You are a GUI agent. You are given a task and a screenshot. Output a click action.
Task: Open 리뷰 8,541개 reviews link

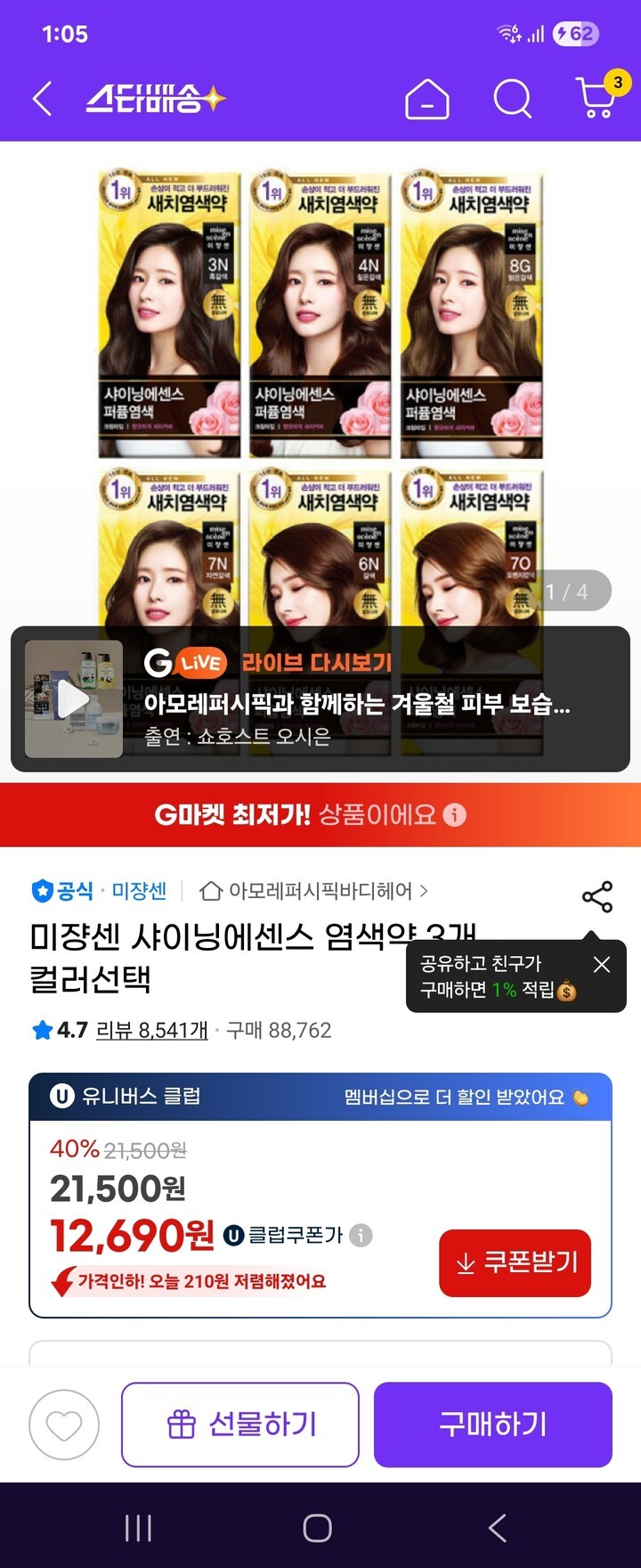click(x=151, y=1031)
